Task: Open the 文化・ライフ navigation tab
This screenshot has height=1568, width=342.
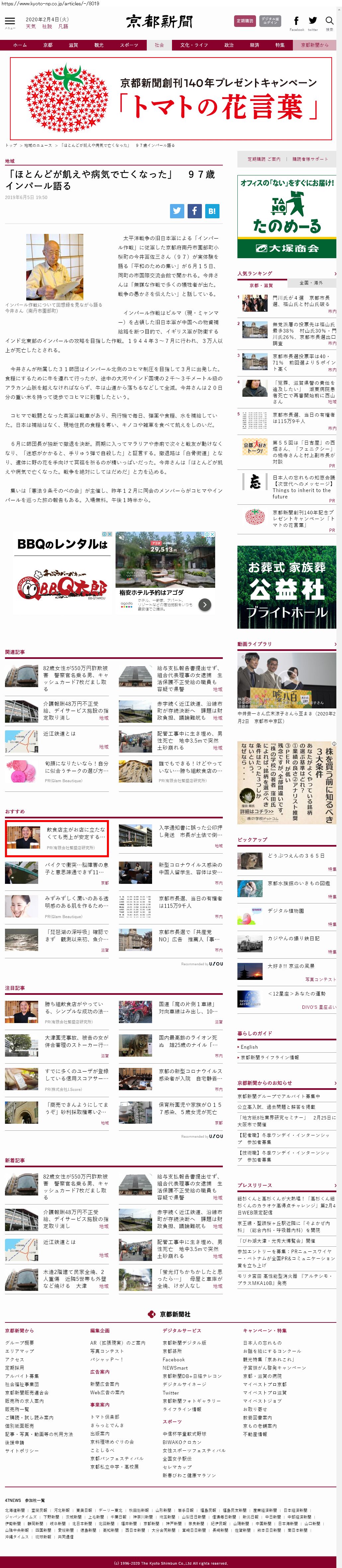Action: coord(194,45)
